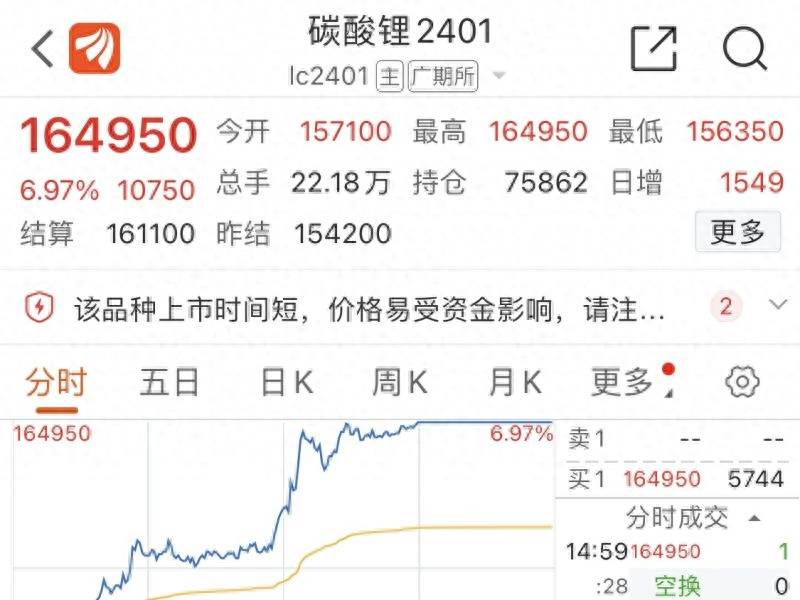The image size is (800, 600).
Task: Share the 碳酸锂2401 quote page
Action: [654, 48]
